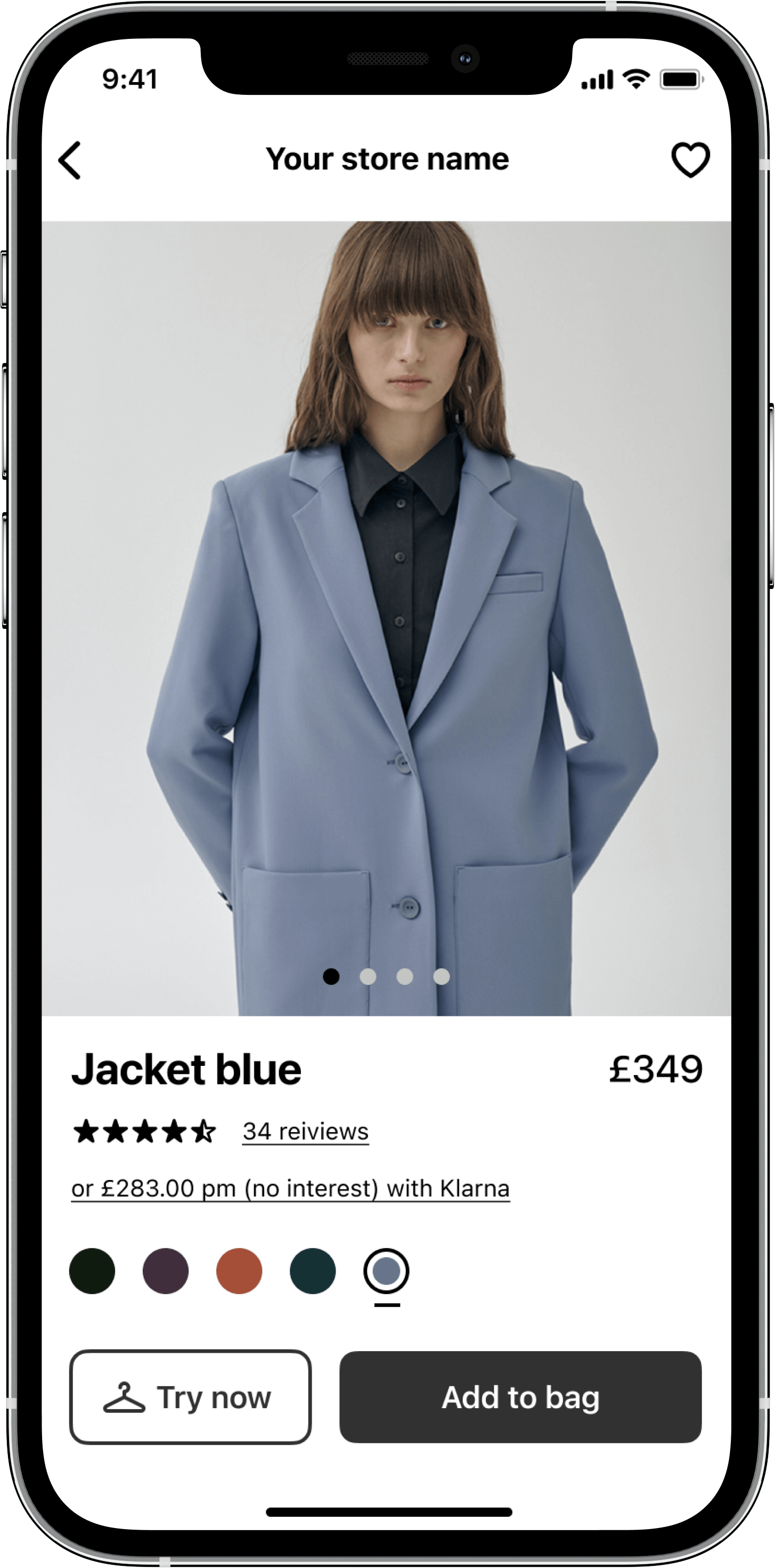Tap the store name header title
Viewport: 775px width, 1568px height.
(388, 159)
